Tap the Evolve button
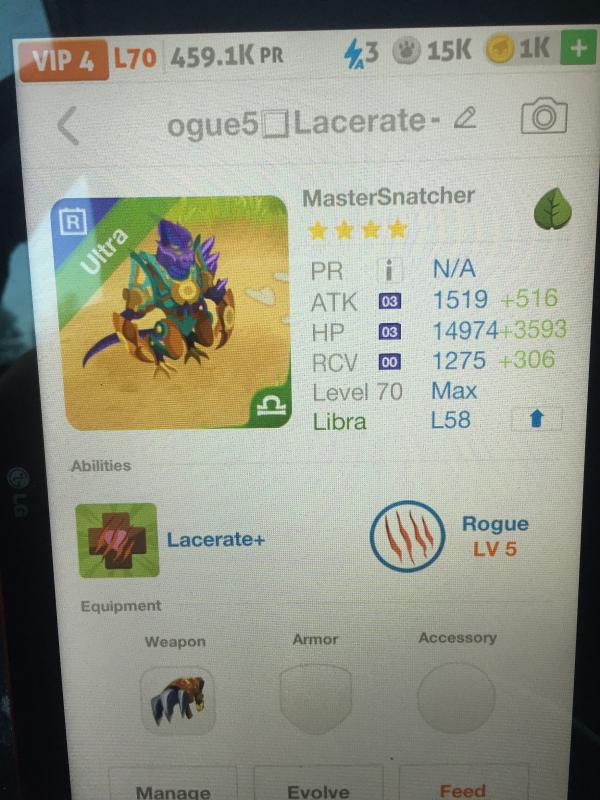 pos(318,787)
